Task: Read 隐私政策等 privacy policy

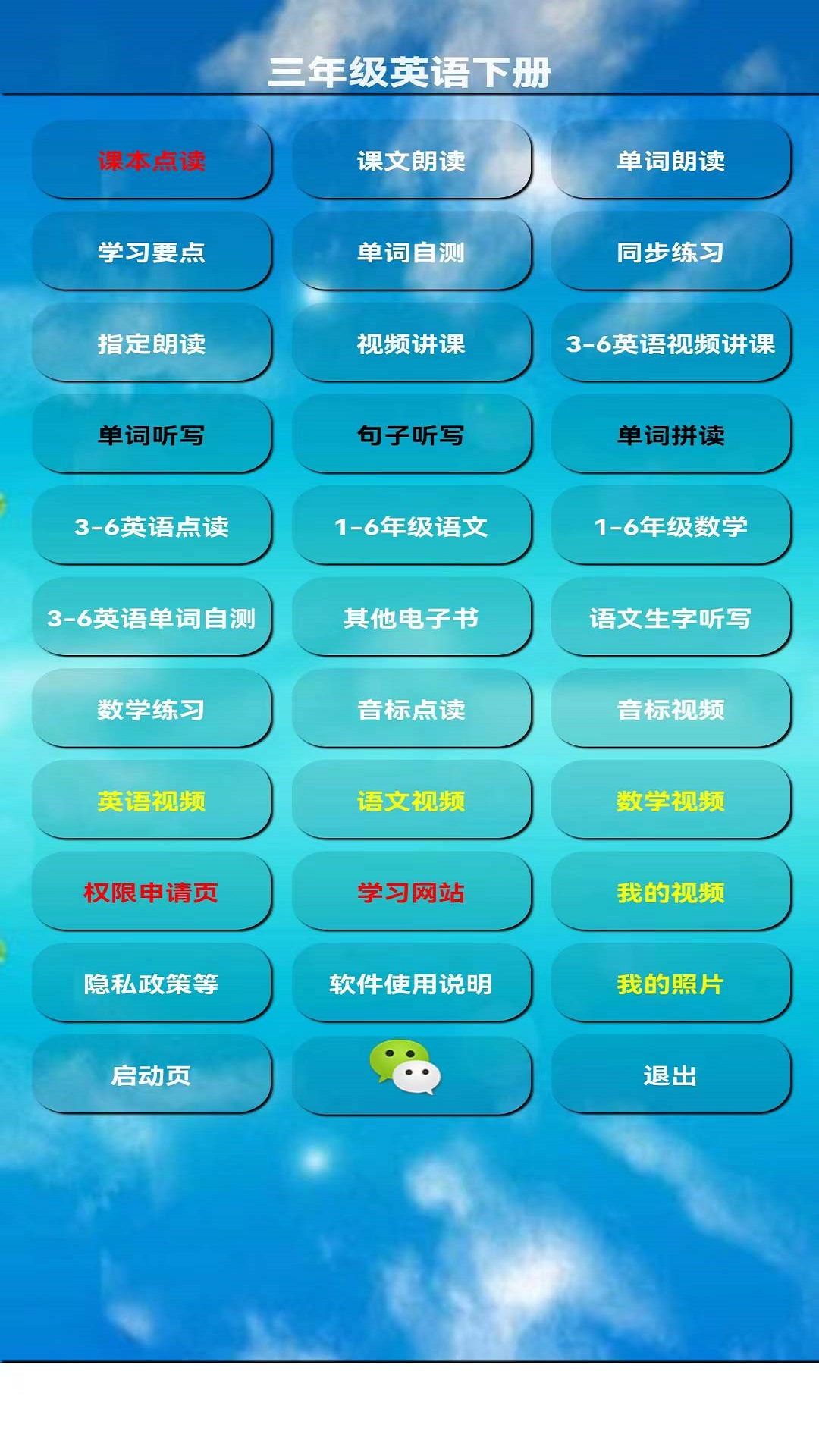Action: click(x=152, y=984)
